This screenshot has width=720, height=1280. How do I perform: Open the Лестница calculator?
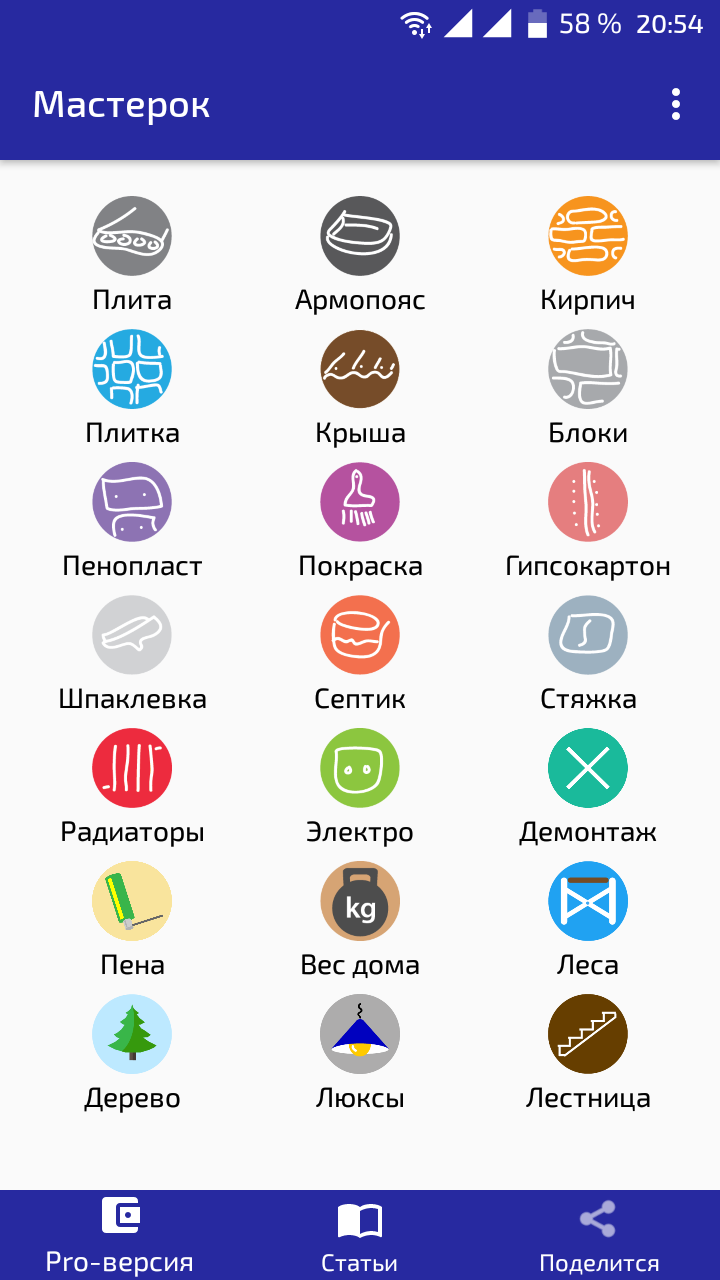588,1035
